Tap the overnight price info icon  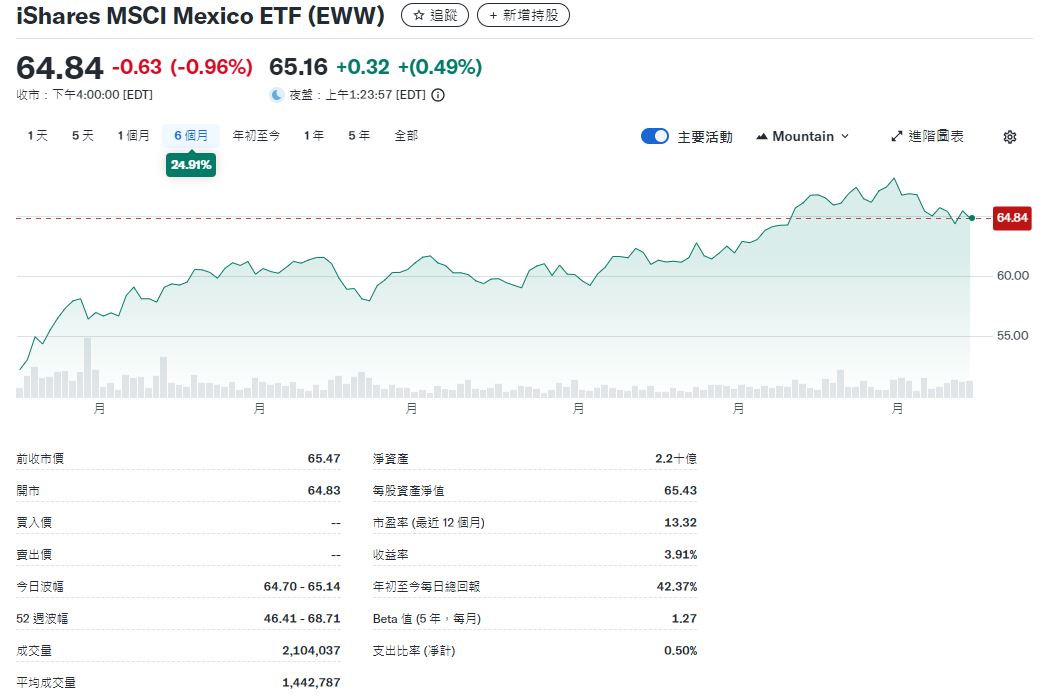(x=438, y=95)
